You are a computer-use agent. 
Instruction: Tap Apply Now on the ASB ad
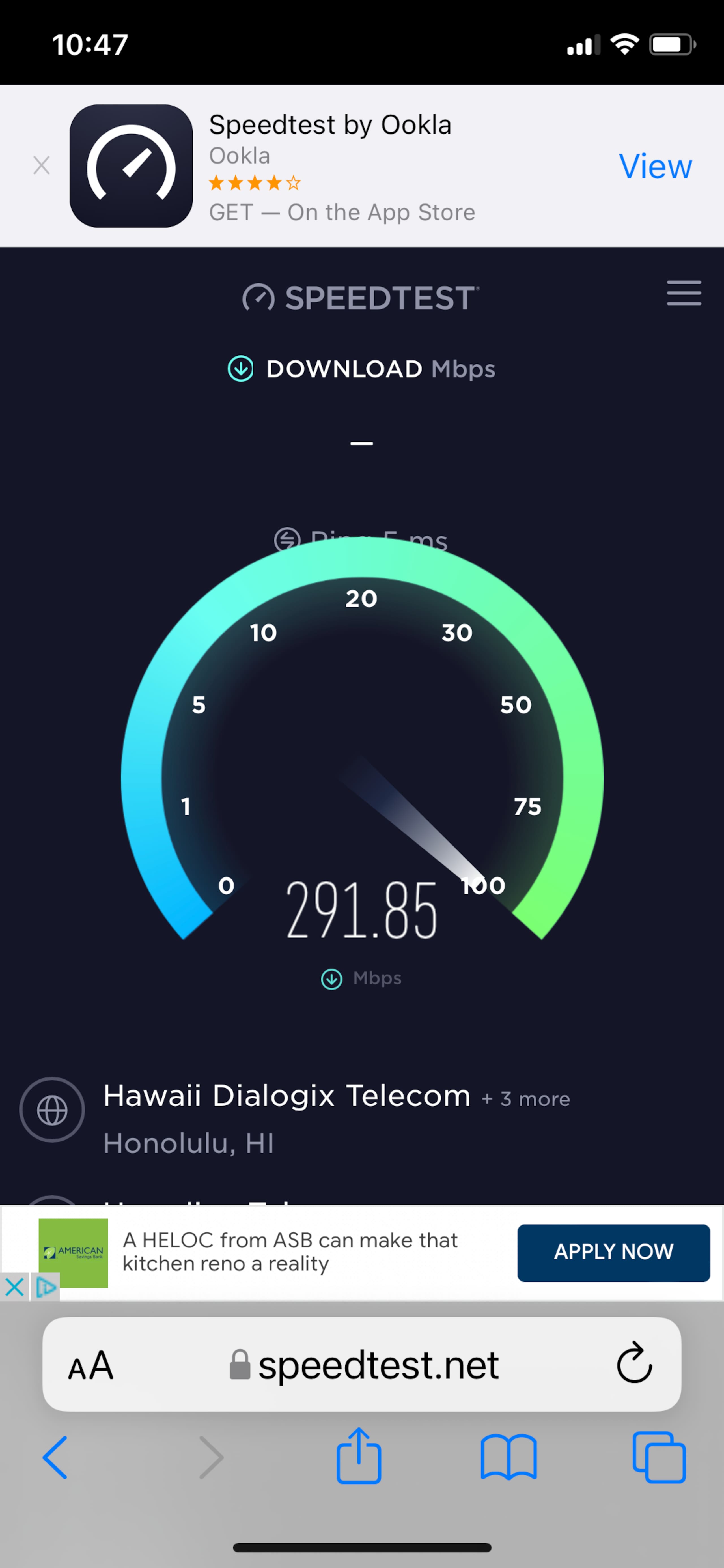pyautogui.click(x=613, y=1252)
